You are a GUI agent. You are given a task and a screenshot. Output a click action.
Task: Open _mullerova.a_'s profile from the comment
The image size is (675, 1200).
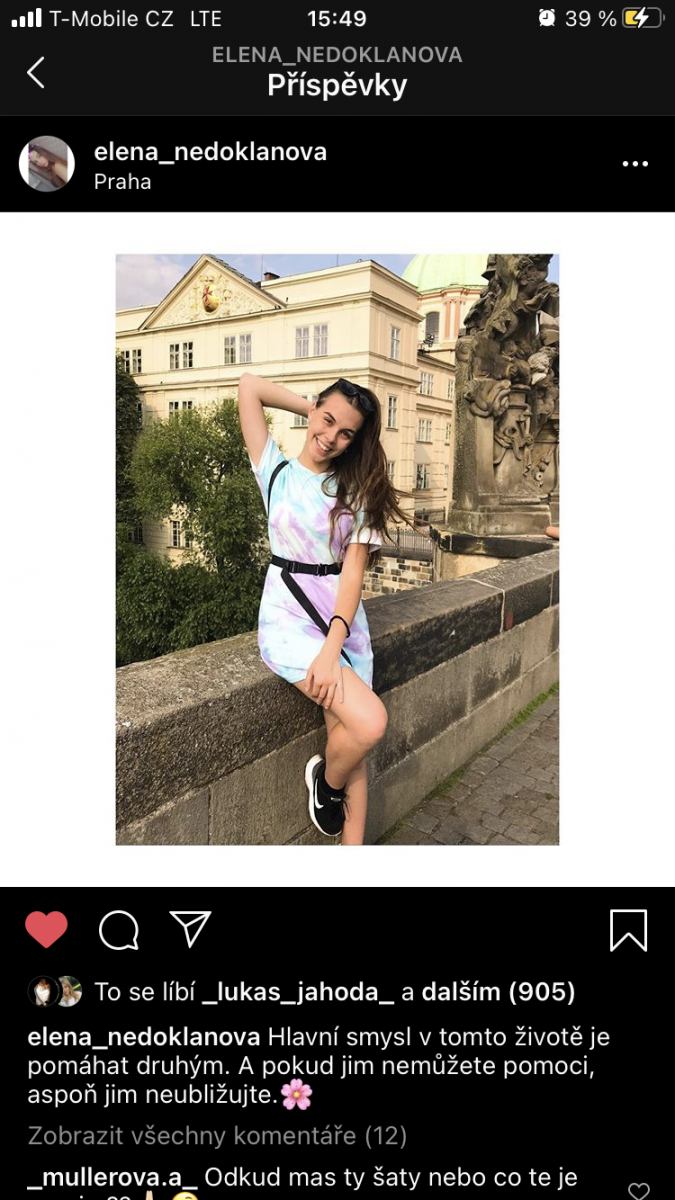[112, 1178]
